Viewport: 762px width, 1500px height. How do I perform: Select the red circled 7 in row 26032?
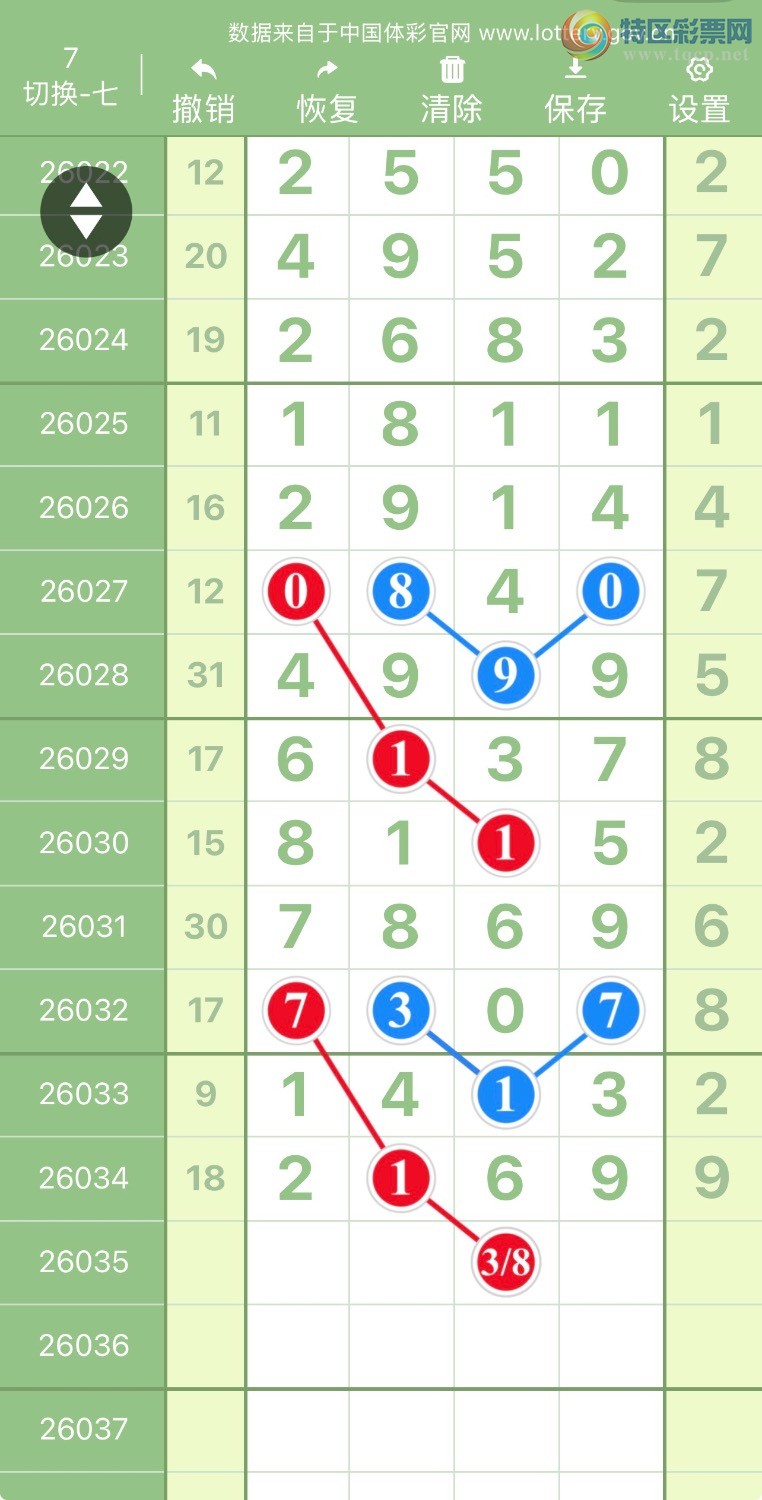point(297,1010)
